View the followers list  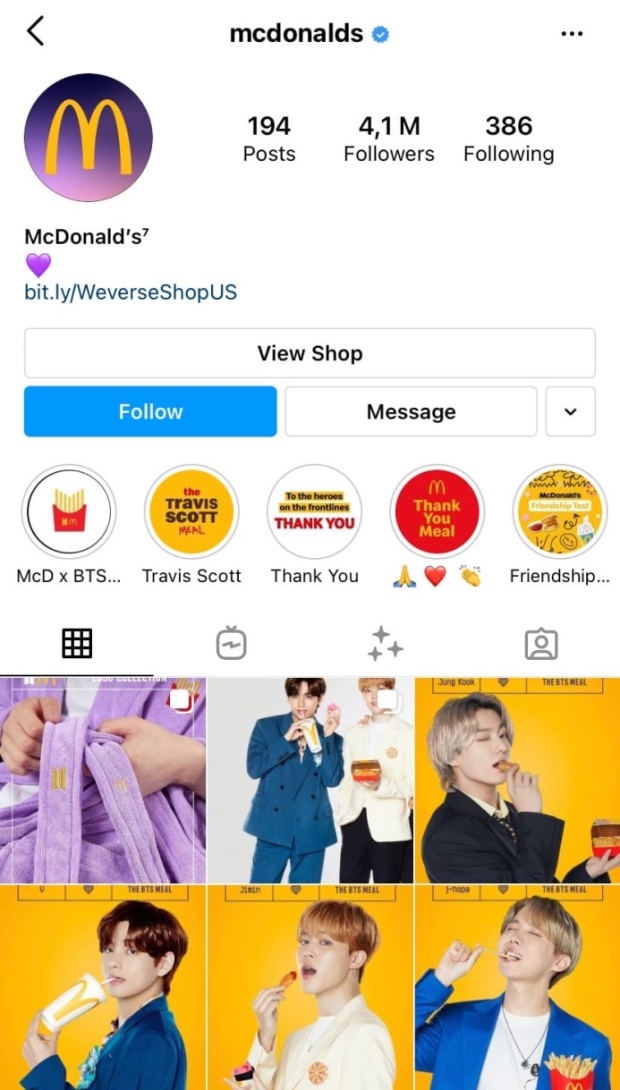tap(389, 138)
